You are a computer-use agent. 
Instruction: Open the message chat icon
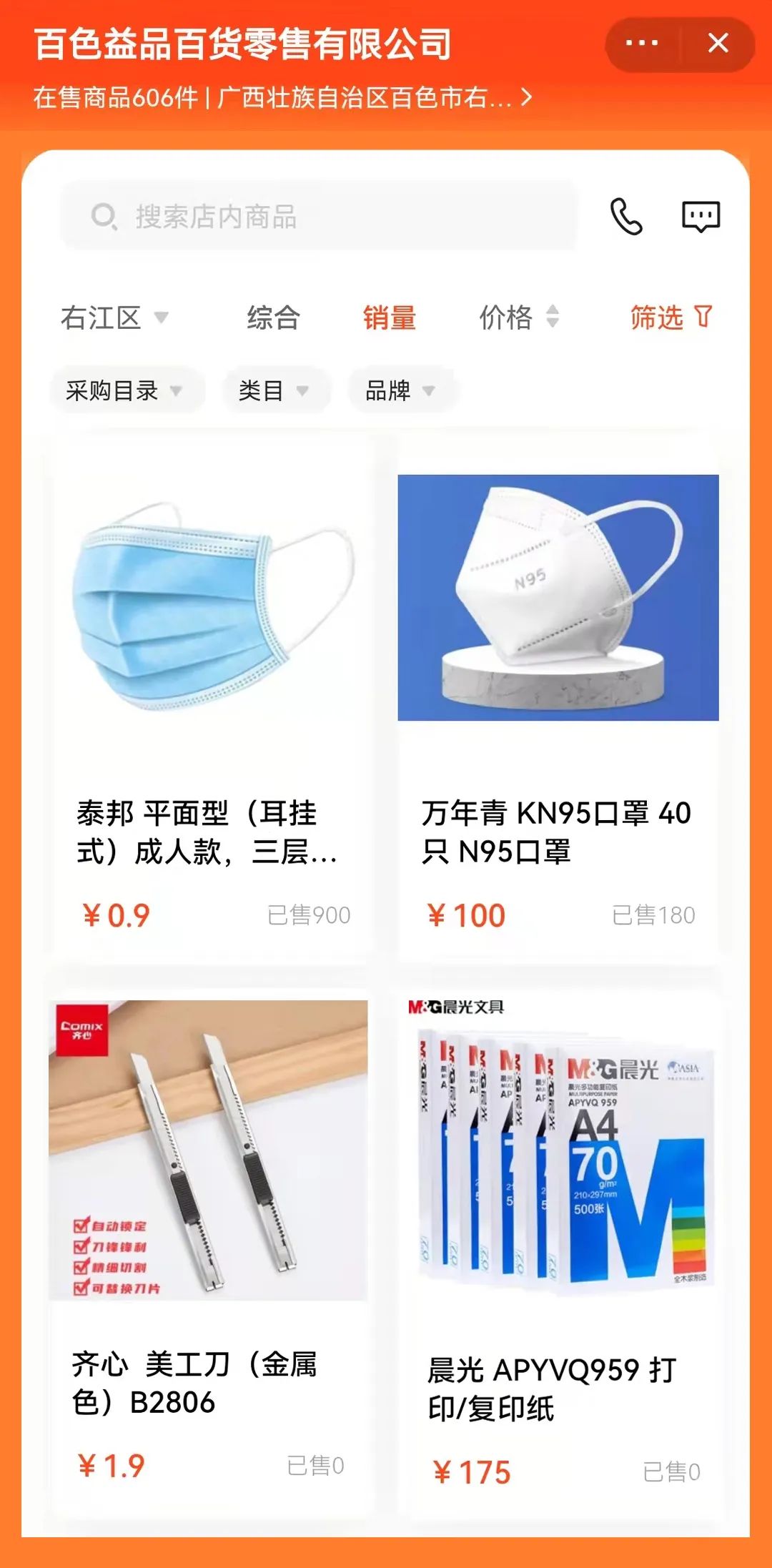pos(701,217)
